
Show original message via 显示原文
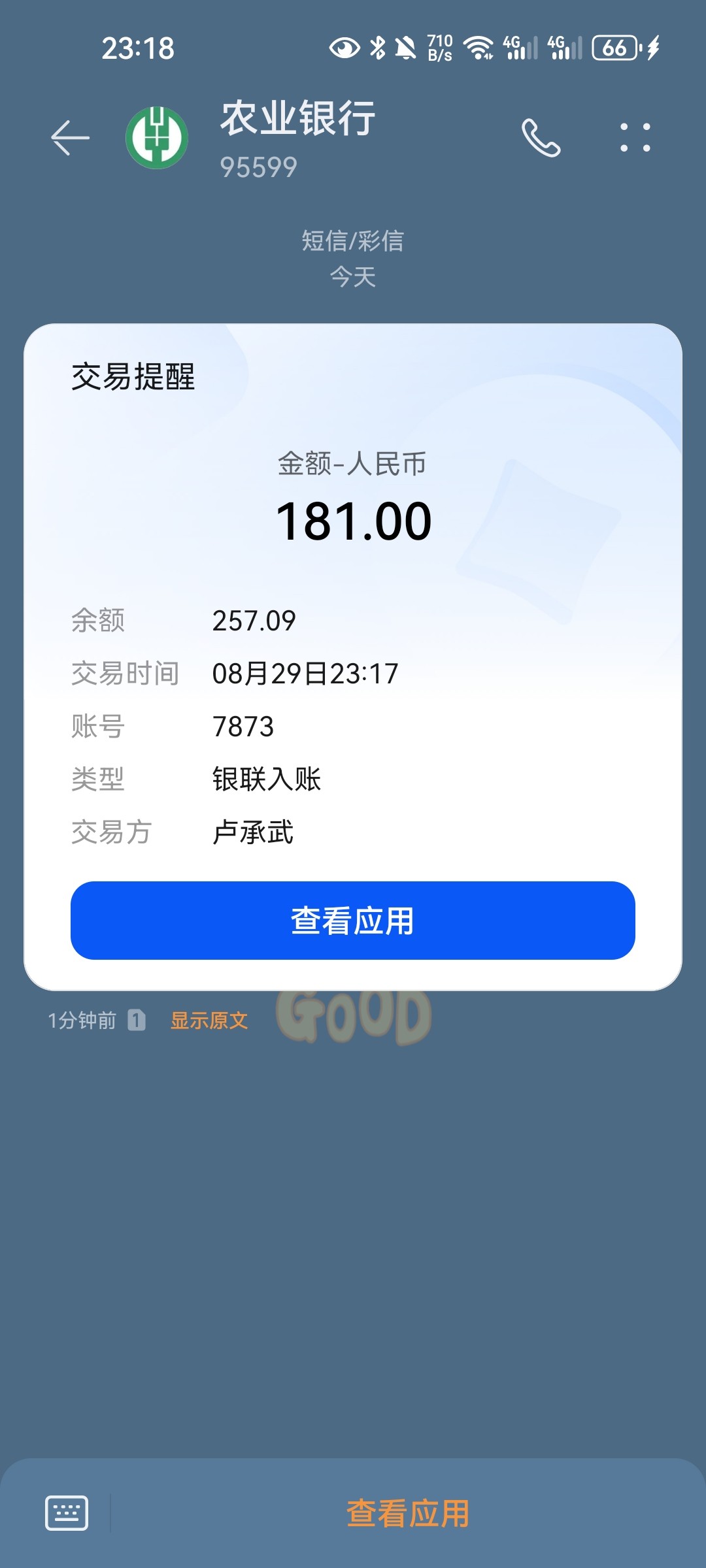click(x=209, y=1021)
